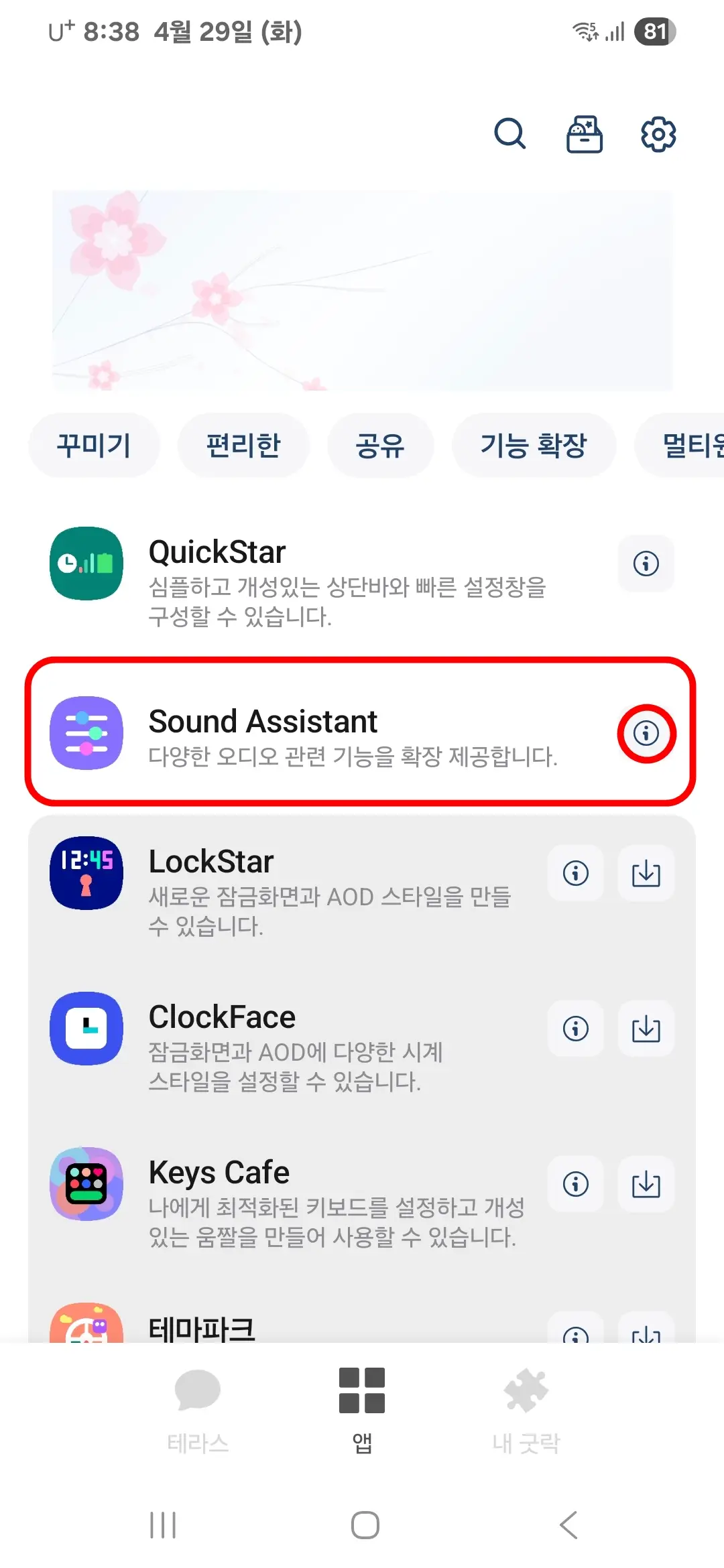Select the 기능 확장 filter chip

534,444
